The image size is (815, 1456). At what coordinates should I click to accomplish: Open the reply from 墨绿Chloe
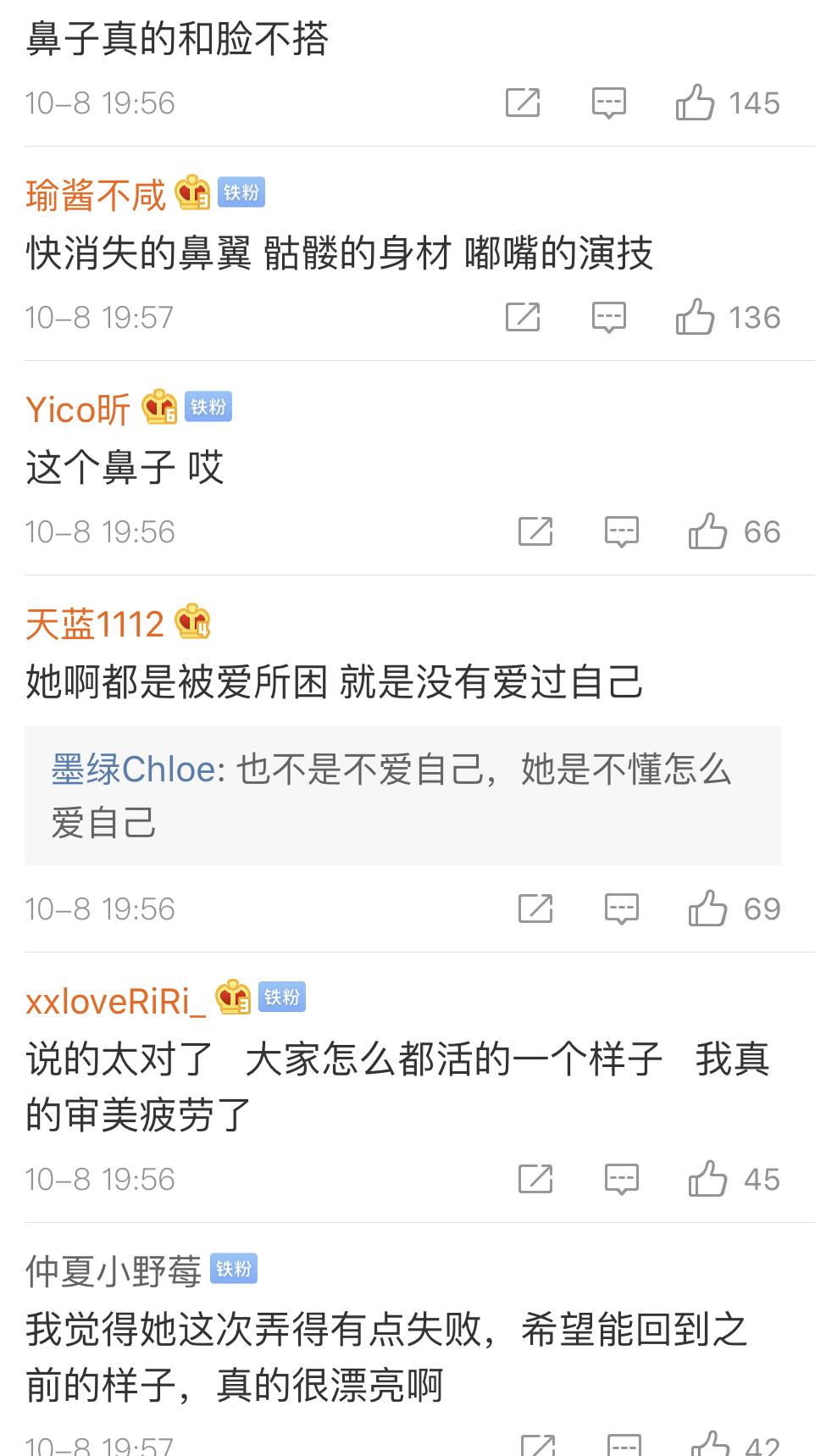point(390,795)
